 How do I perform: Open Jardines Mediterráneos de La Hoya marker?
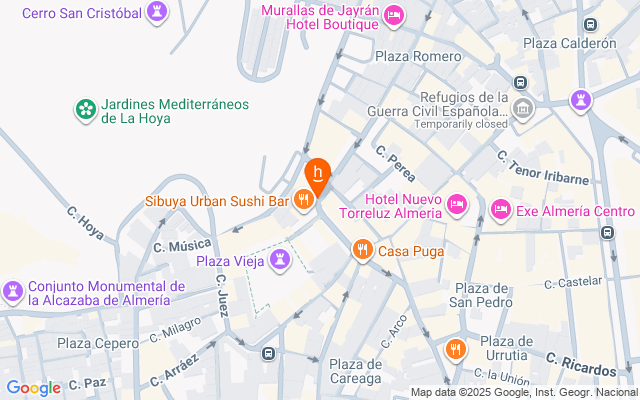86,110
